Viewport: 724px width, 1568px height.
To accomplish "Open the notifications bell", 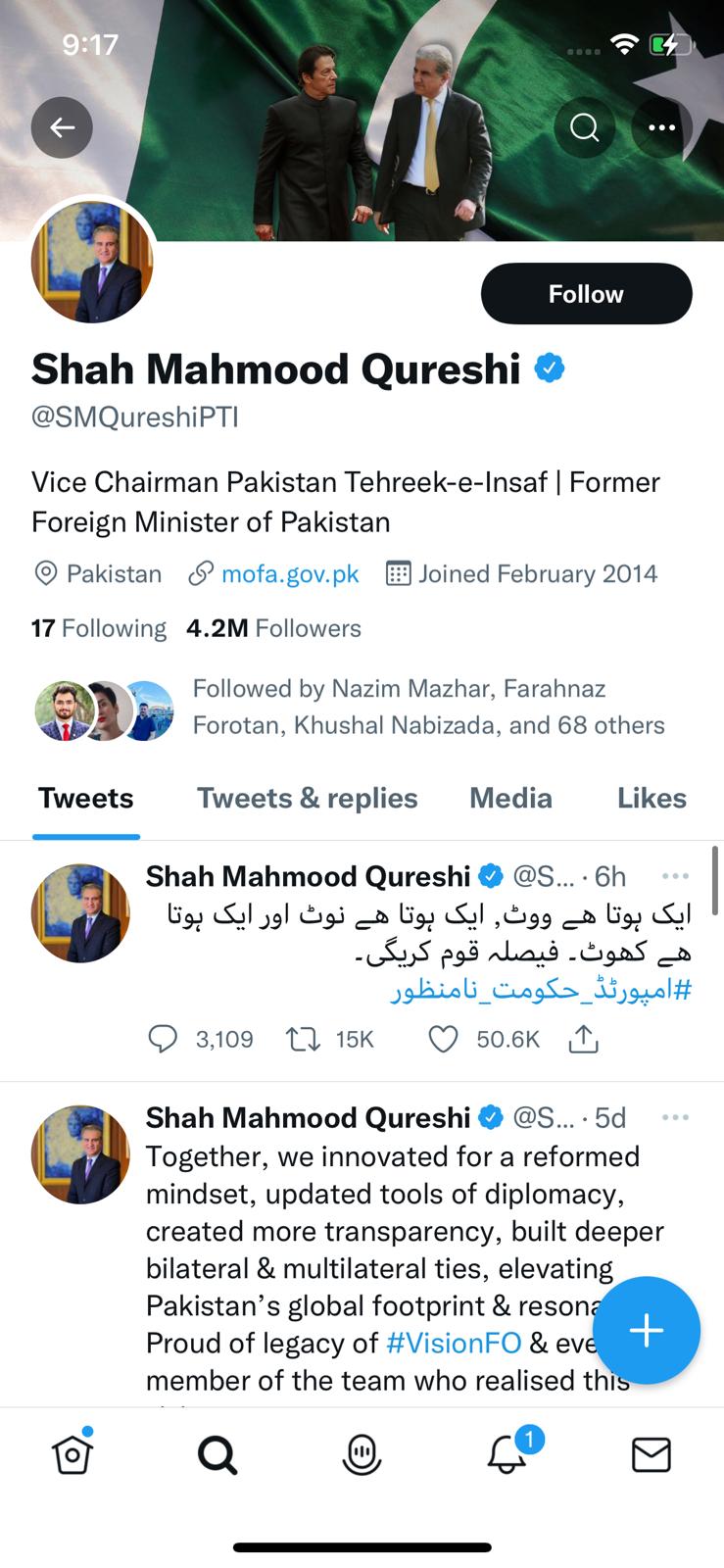I will tap(507, 1454).
